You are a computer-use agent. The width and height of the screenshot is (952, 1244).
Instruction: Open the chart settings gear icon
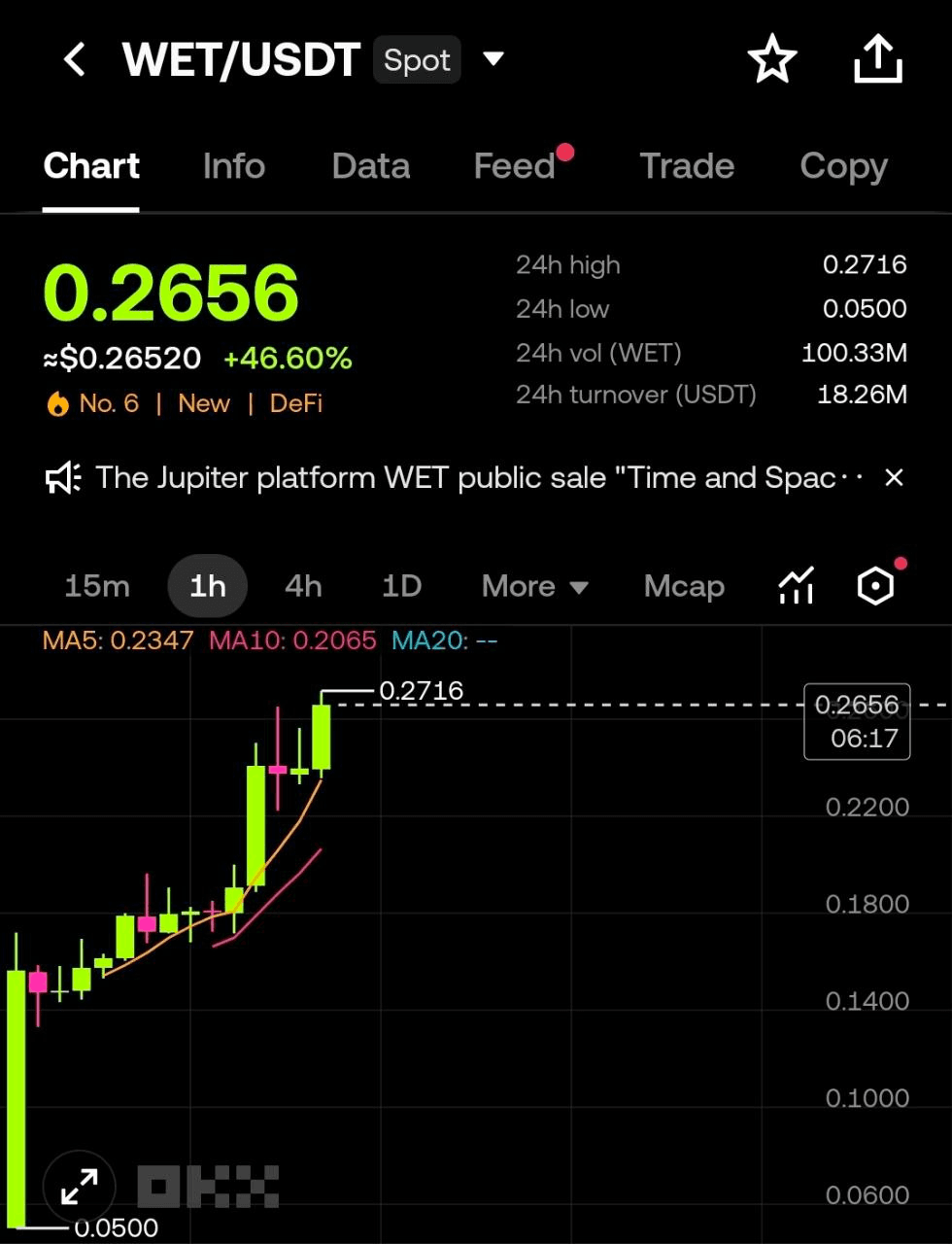[x=874, y=585]
